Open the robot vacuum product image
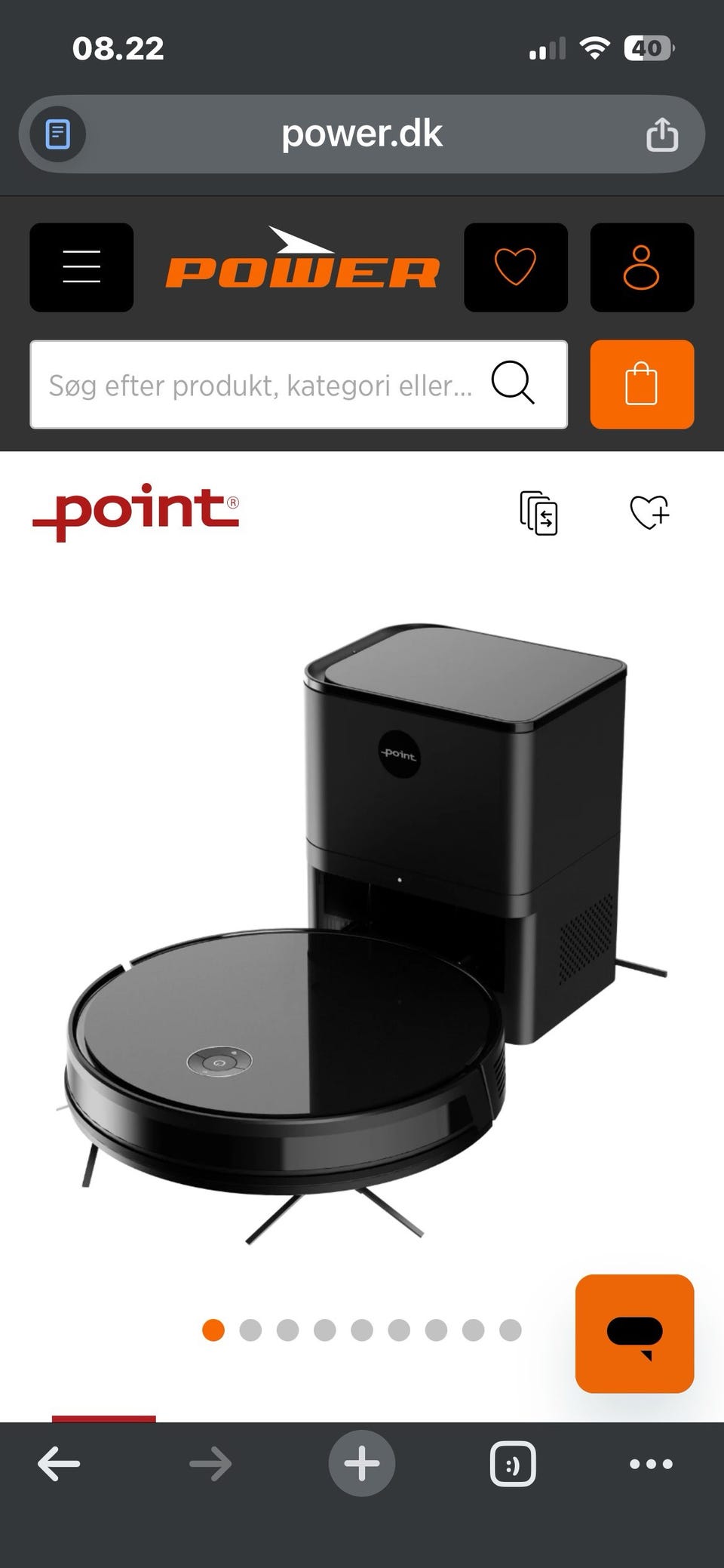Image resolution: width=724 pixels, height=1568 pixels. (362, 933)
